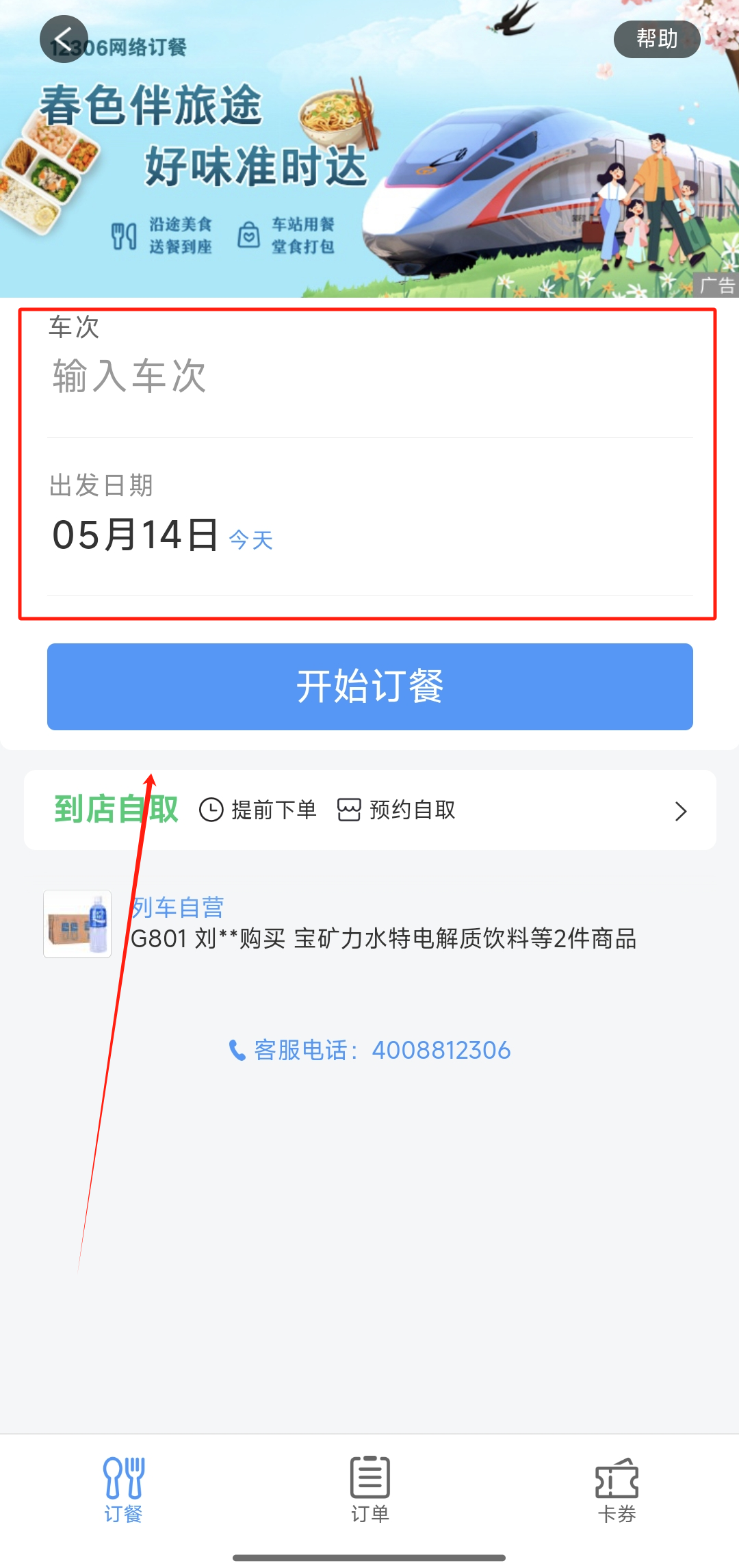This screenshot has height=1568, width=739.
Task: Select the 订餐 tab
Action: [123, 1489]
